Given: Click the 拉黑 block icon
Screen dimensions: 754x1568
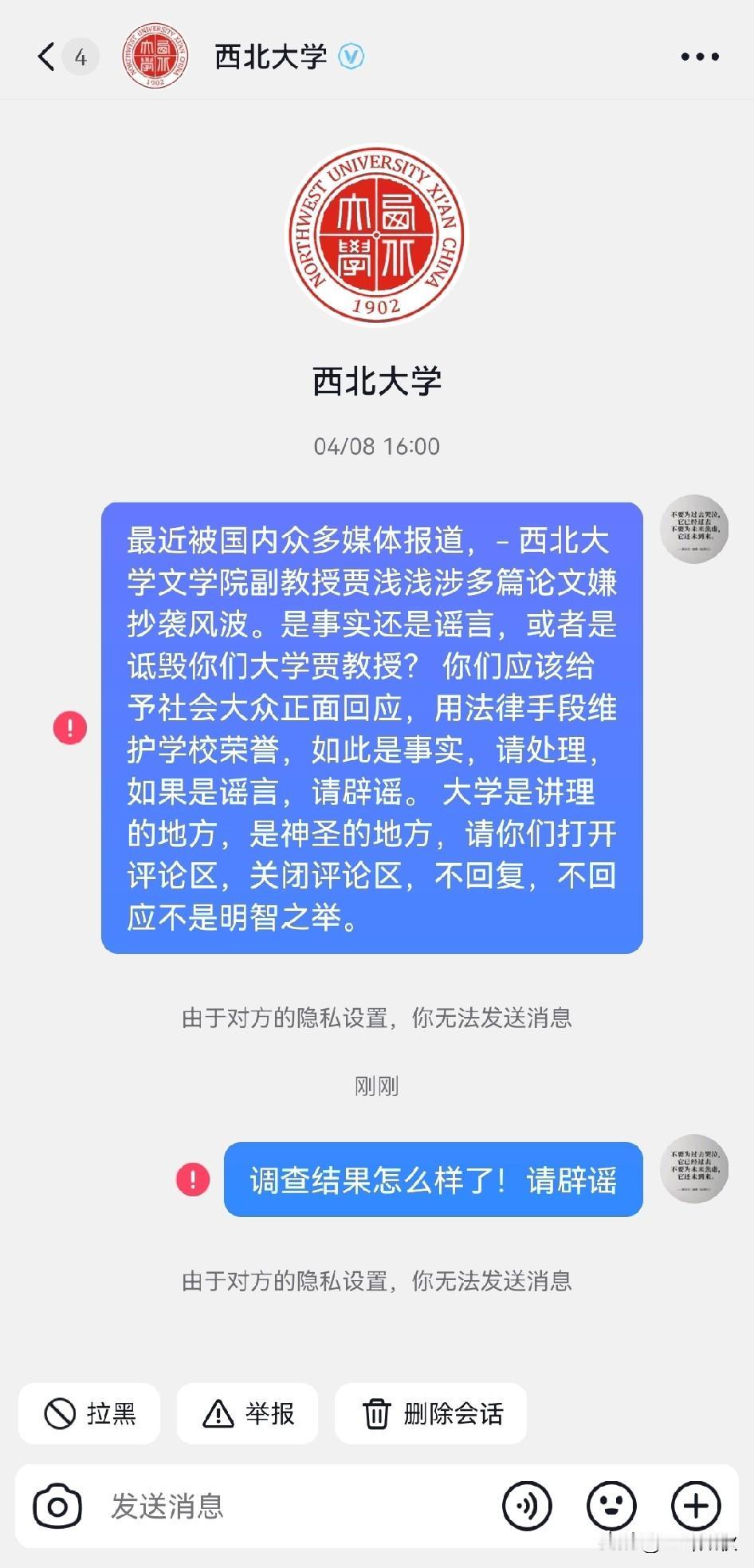Looking at the screenshot, I should pyautogui.click(x=57, y=1413).
